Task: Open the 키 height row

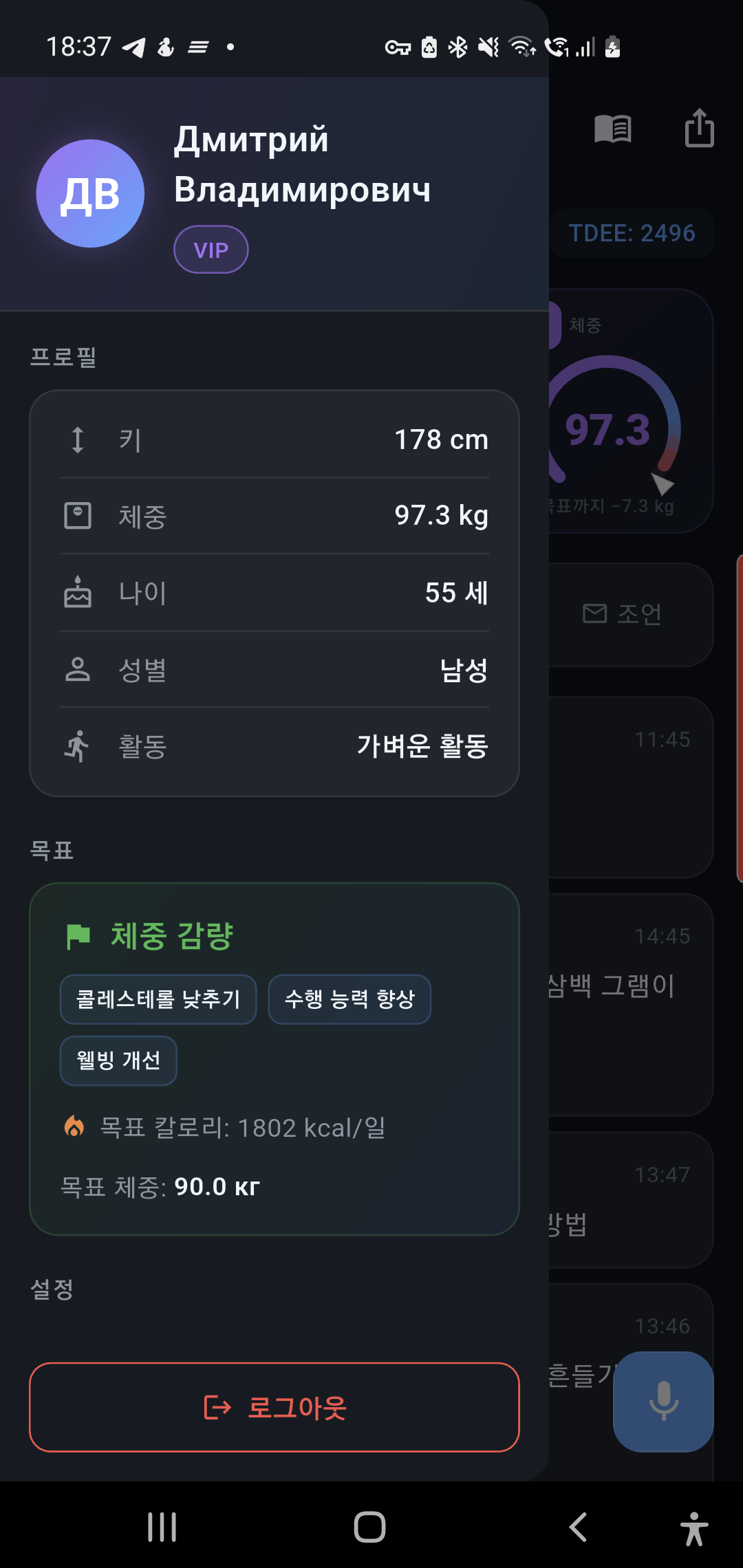Action: (274, 440)
